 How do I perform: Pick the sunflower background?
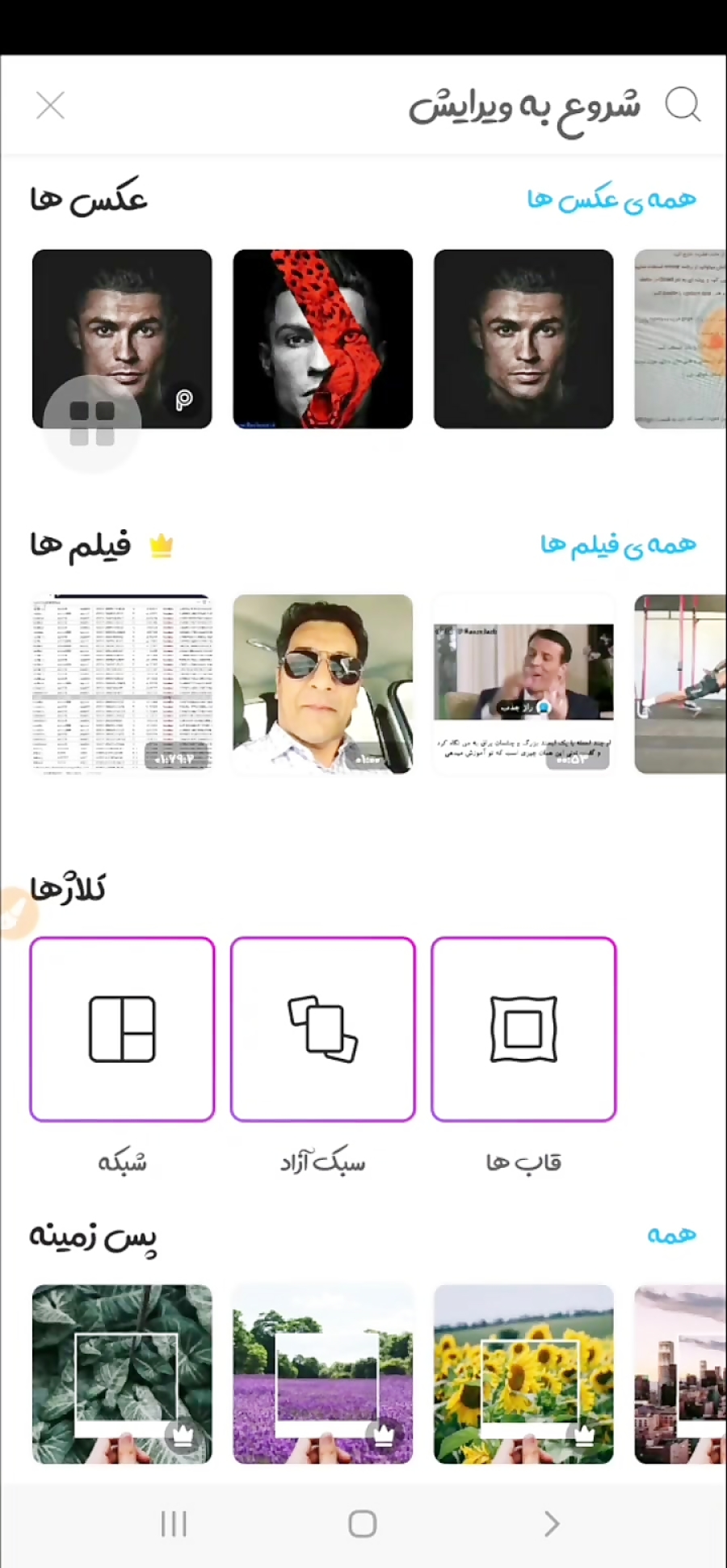[523, 1374]
